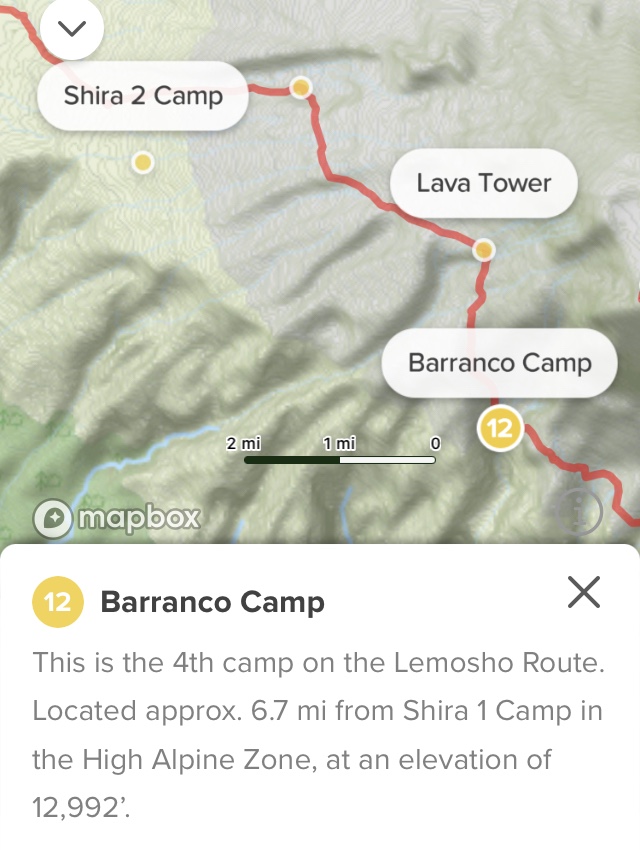640x850 pixels.
Task: Collapse the map with the chevron down button
Action: click(x=72, y=28)
